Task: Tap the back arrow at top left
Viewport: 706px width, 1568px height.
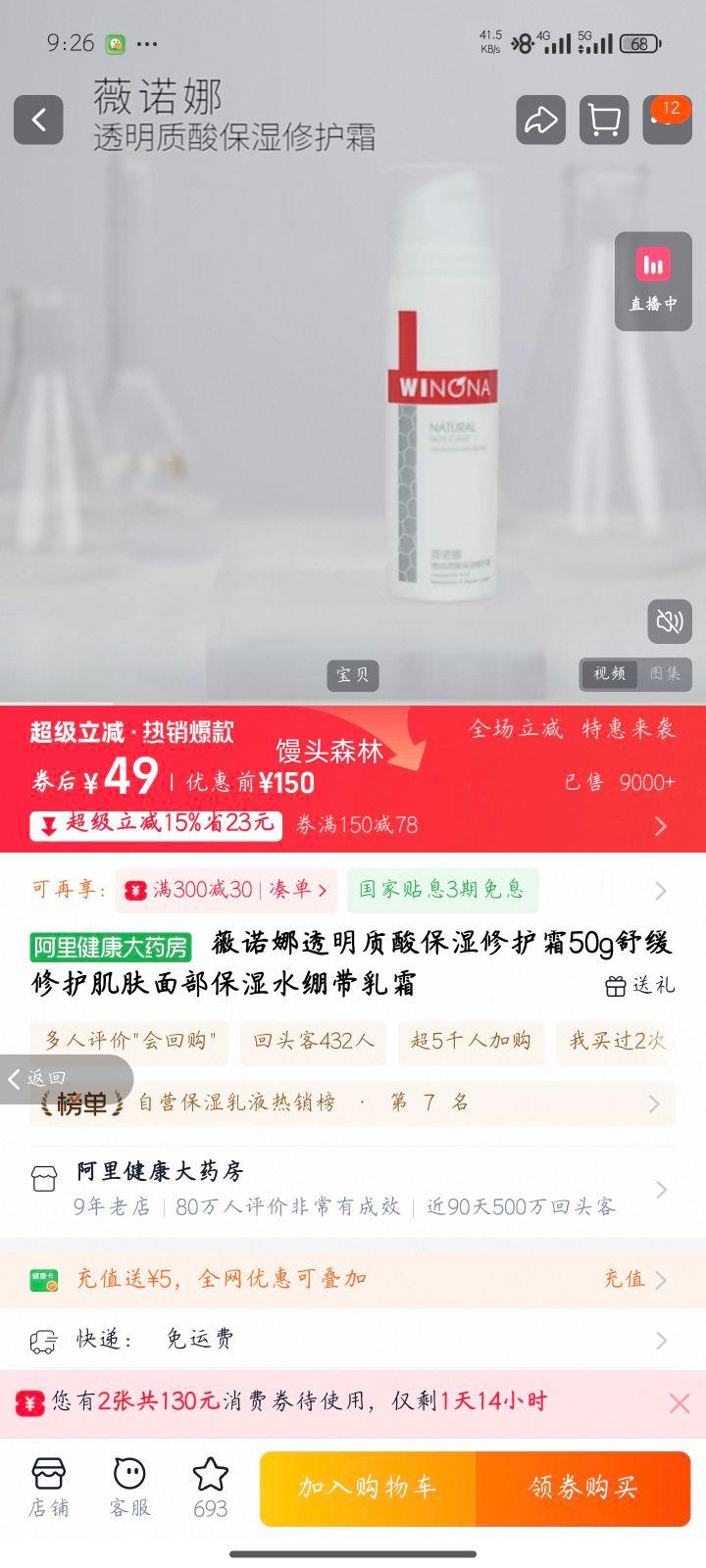Action: [x=39, y=120]
